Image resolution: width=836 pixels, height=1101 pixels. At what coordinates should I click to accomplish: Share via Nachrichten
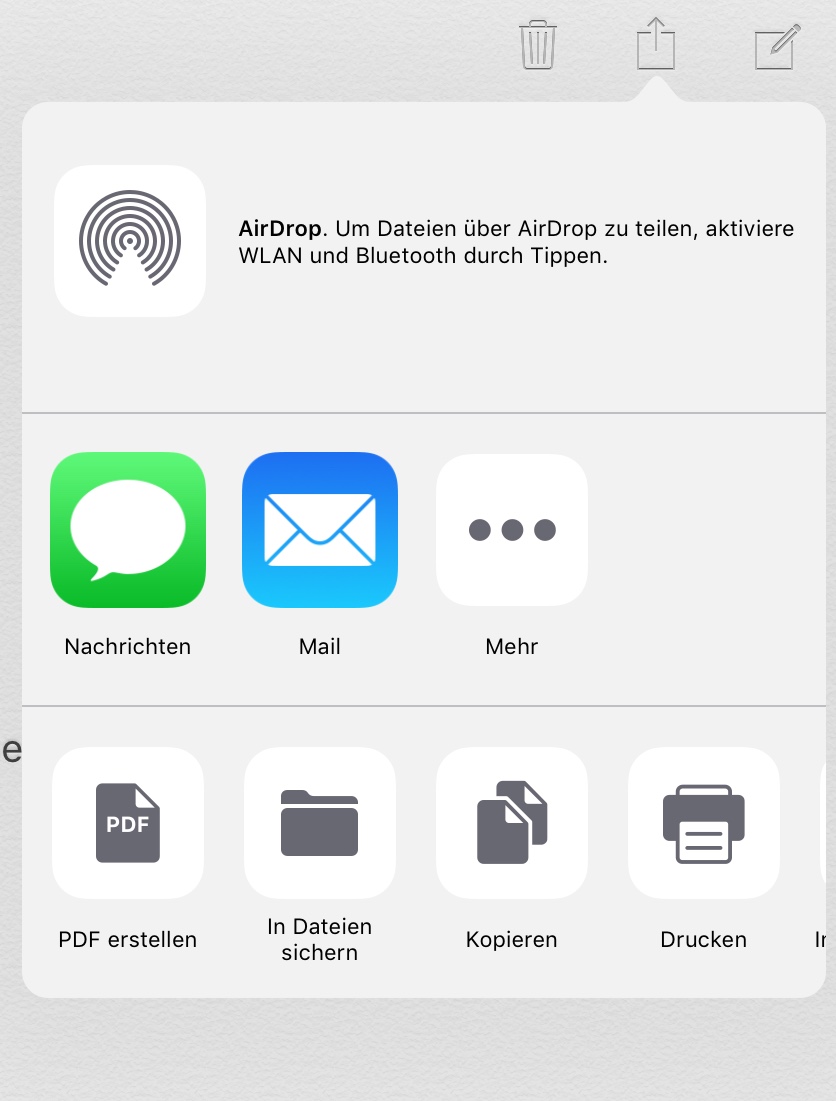coord(128,530)
